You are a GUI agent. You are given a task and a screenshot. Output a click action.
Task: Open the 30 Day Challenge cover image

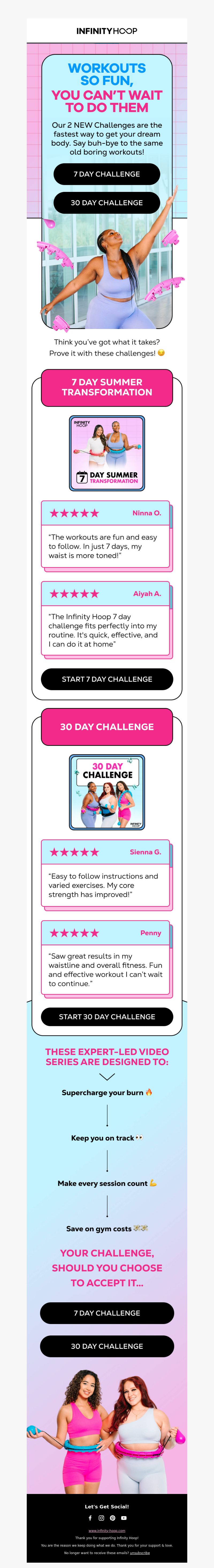(x=107, y=792)
